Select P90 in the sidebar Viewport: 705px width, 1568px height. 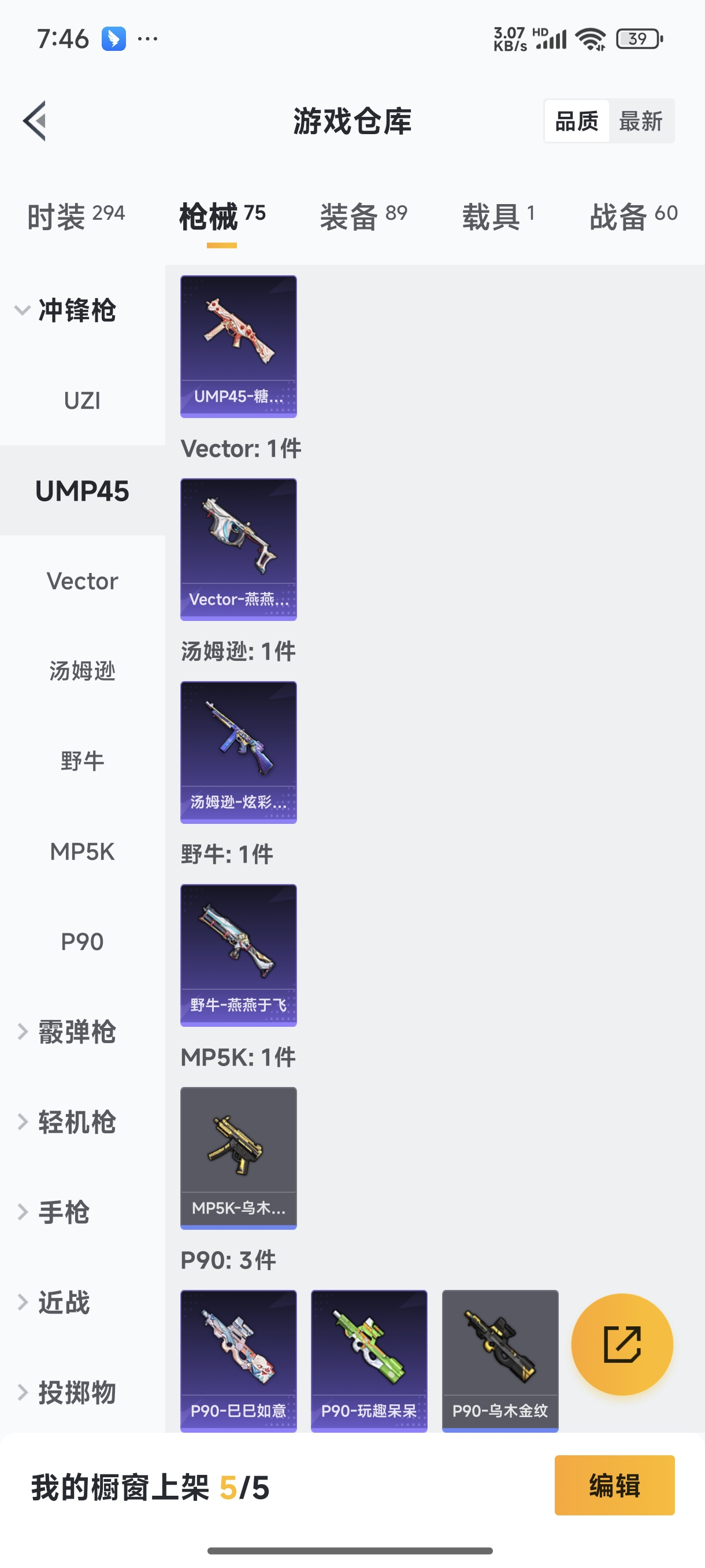pos(82,941)
